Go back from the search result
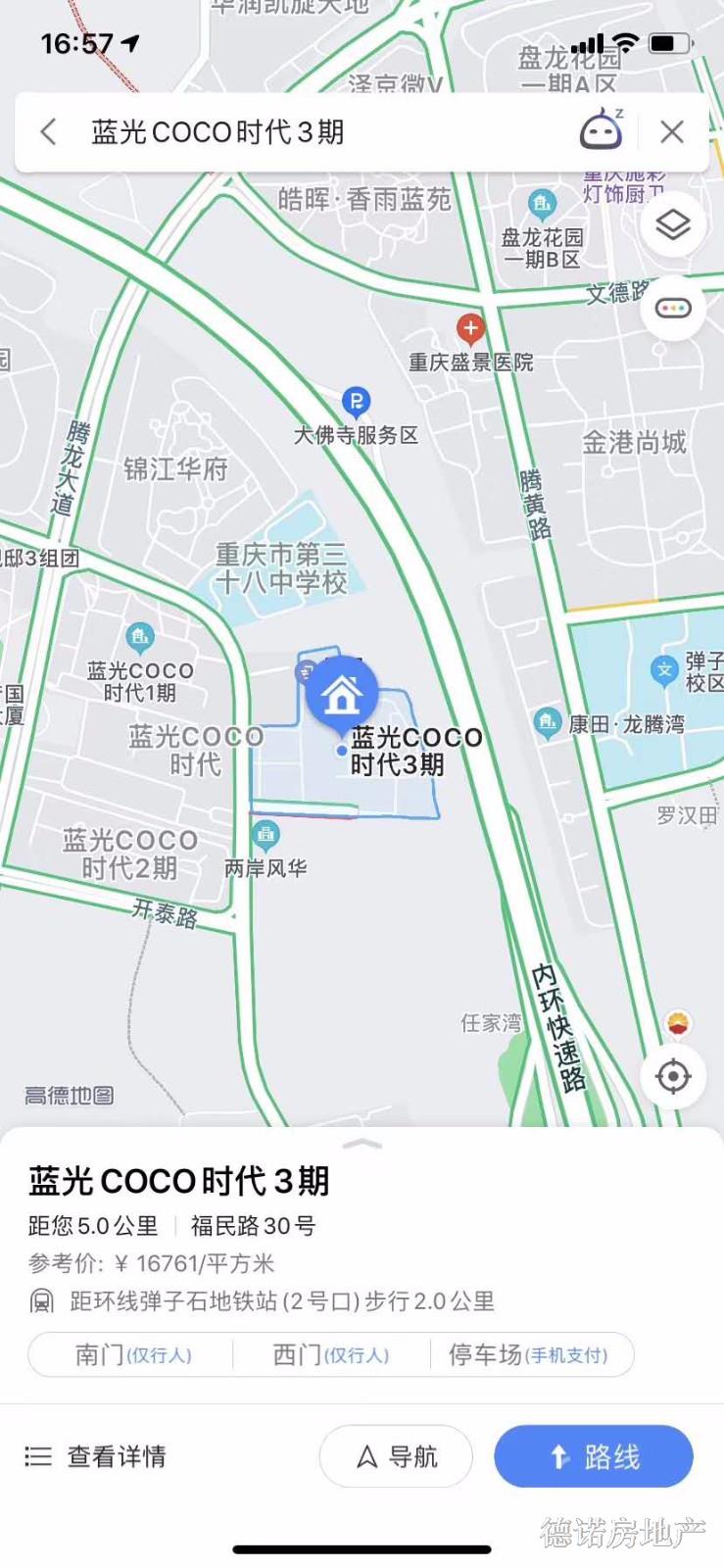The width and height of the screenshot is (724, 1568). (x=48, y=131)
